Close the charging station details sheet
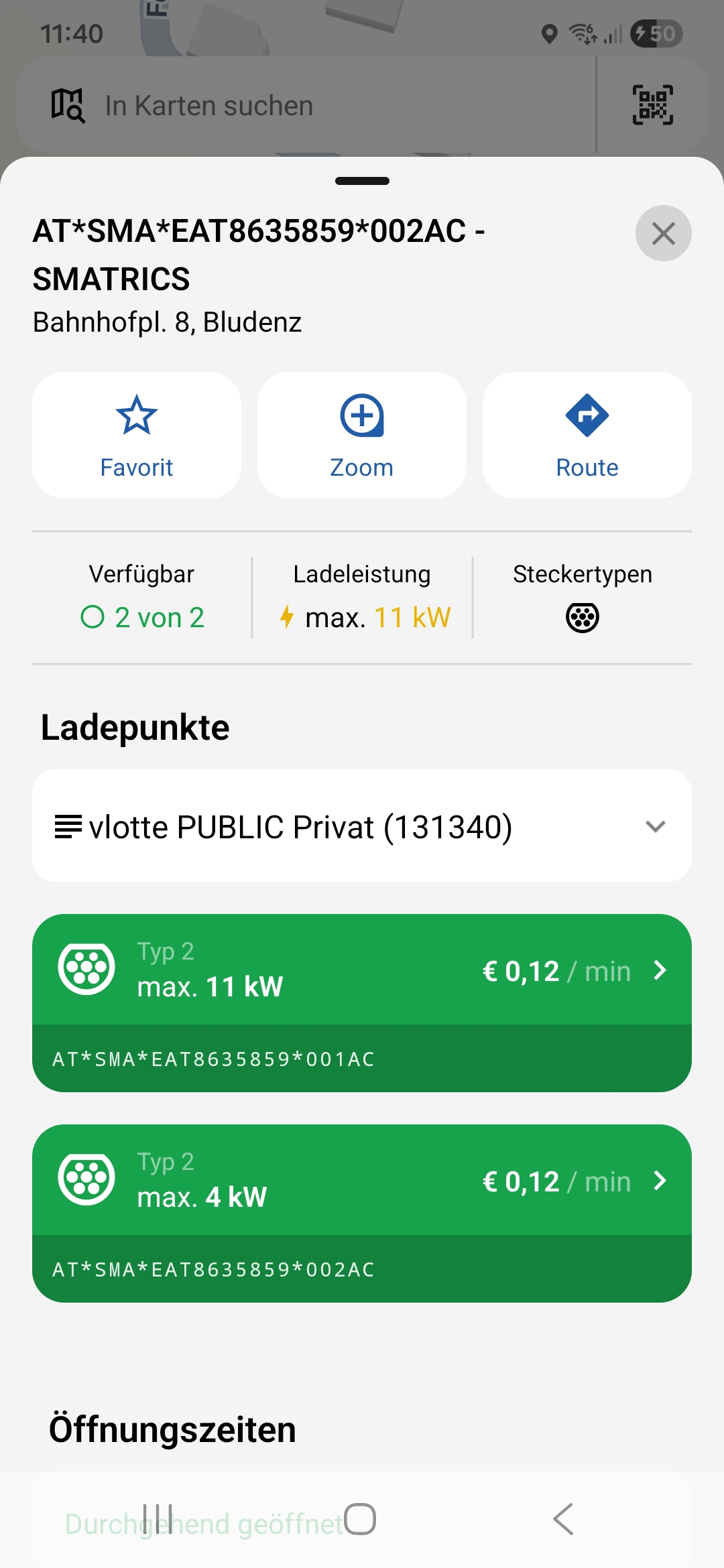This screenshot has height=1568, width=724. (663, 233)
